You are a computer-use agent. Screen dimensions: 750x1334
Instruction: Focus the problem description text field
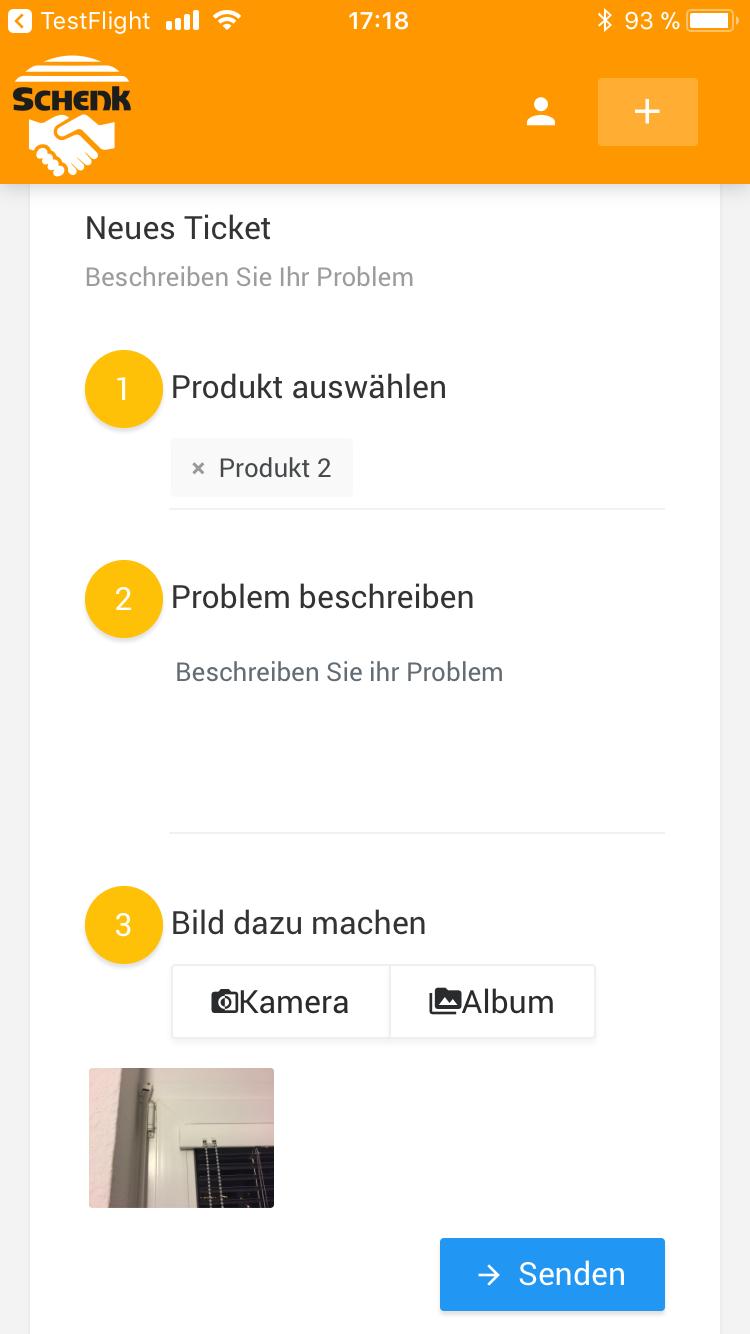click(x=417, y=740)
